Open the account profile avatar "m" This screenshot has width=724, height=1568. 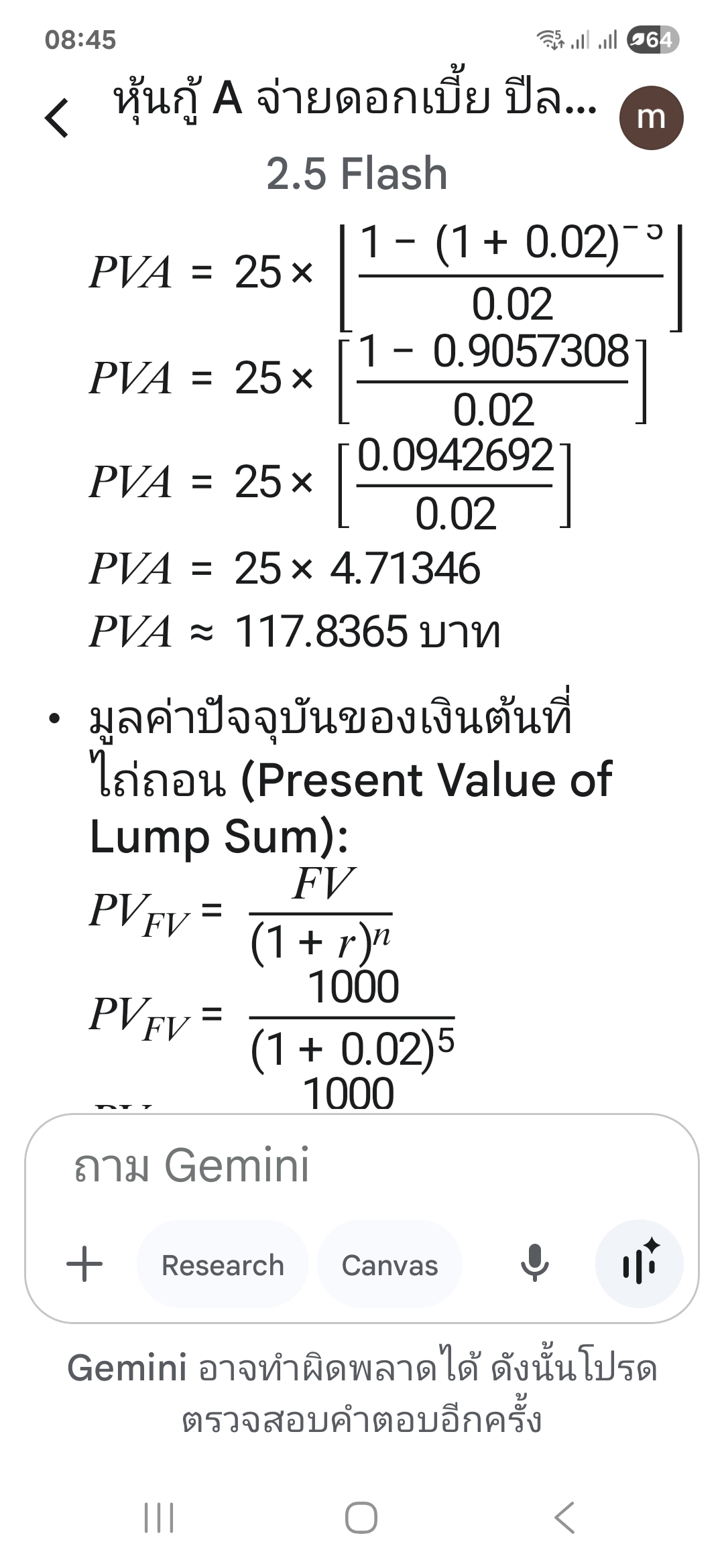point(651,118)
